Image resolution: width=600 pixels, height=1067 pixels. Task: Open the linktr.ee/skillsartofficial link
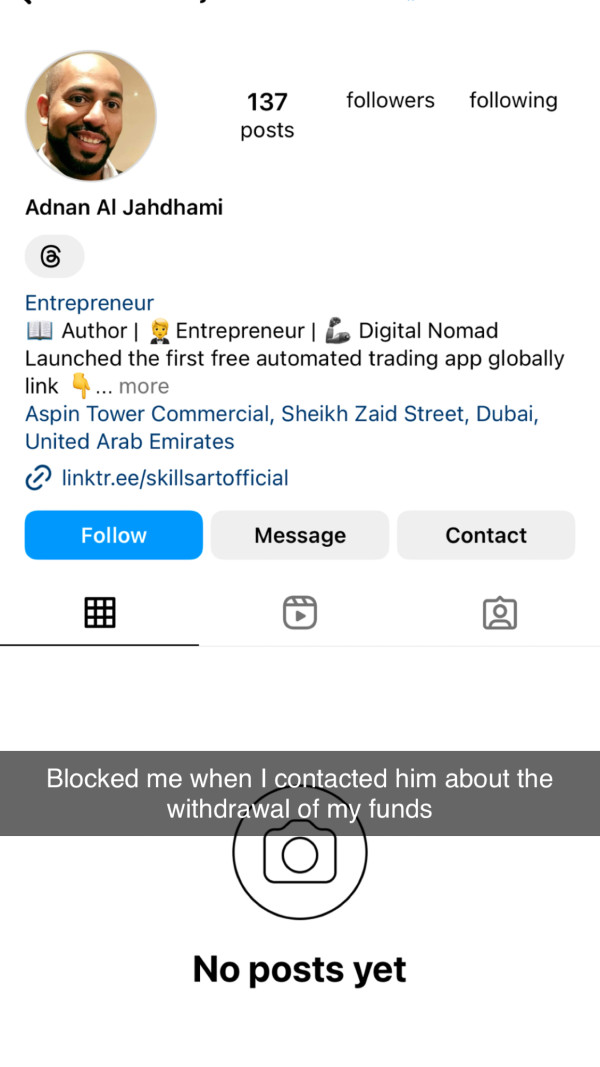tap(175, 478)
